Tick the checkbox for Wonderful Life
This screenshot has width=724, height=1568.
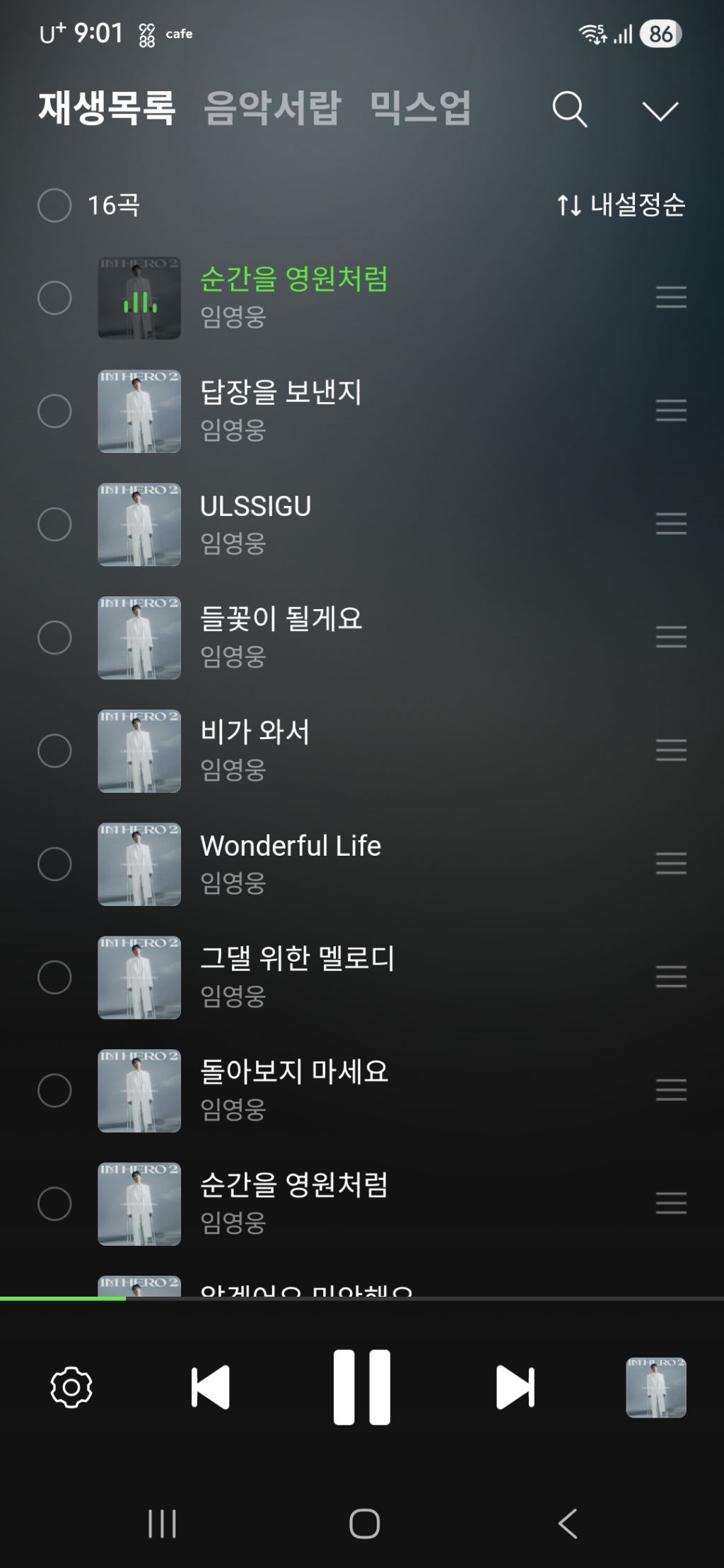tap(54, 864)
